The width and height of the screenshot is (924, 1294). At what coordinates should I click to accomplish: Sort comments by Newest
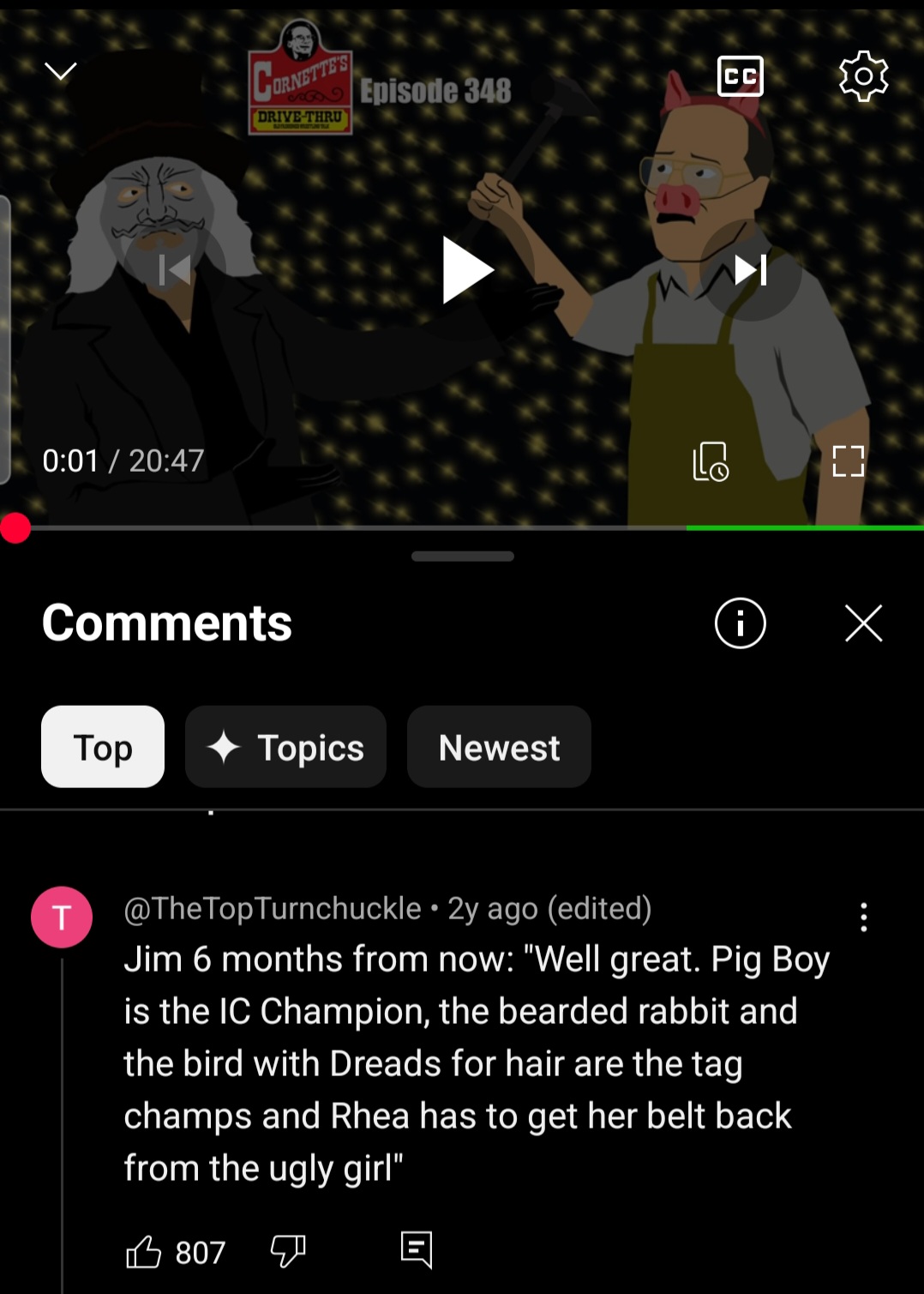(x=499, y=747)
